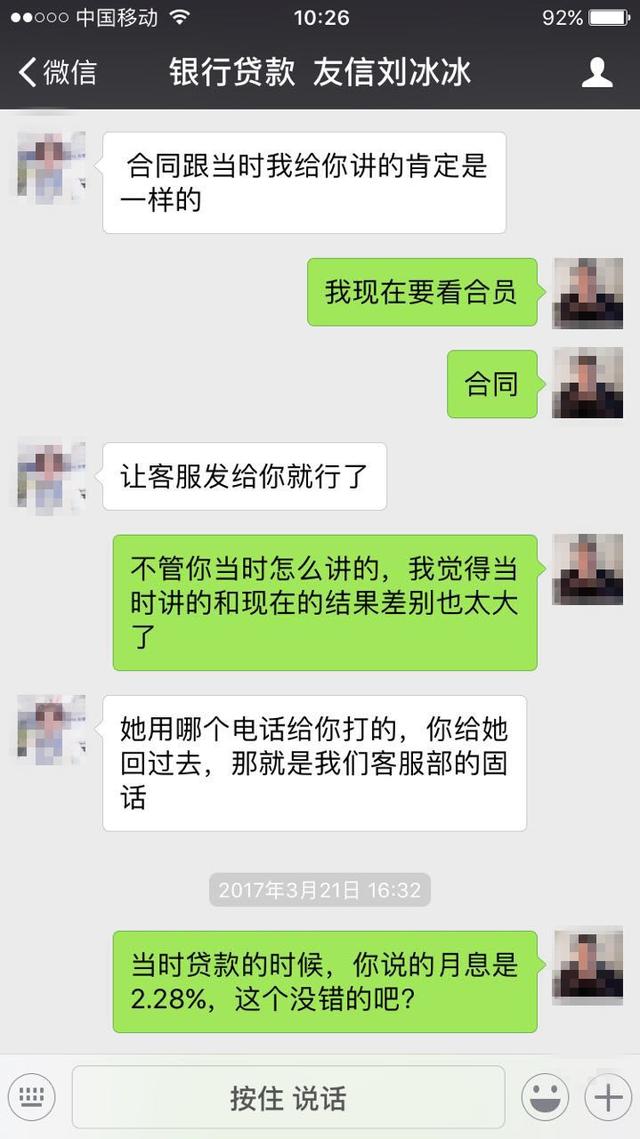Viewport: 640px width, 1139px height.
Task: Open contact's avatar beside 让客服发给你就行了
Action: [x=51, y=476]
